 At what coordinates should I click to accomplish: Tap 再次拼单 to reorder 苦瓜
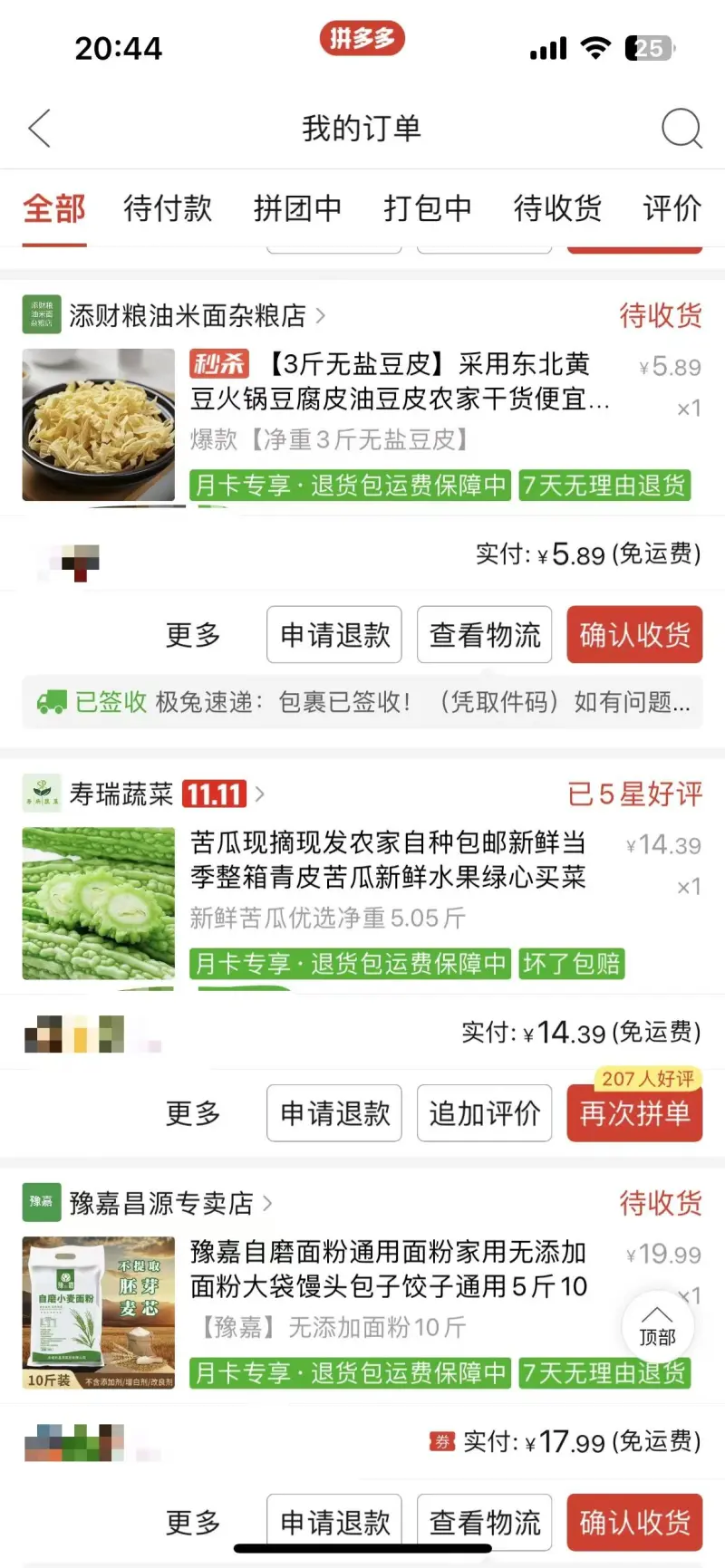point(634,1113)
